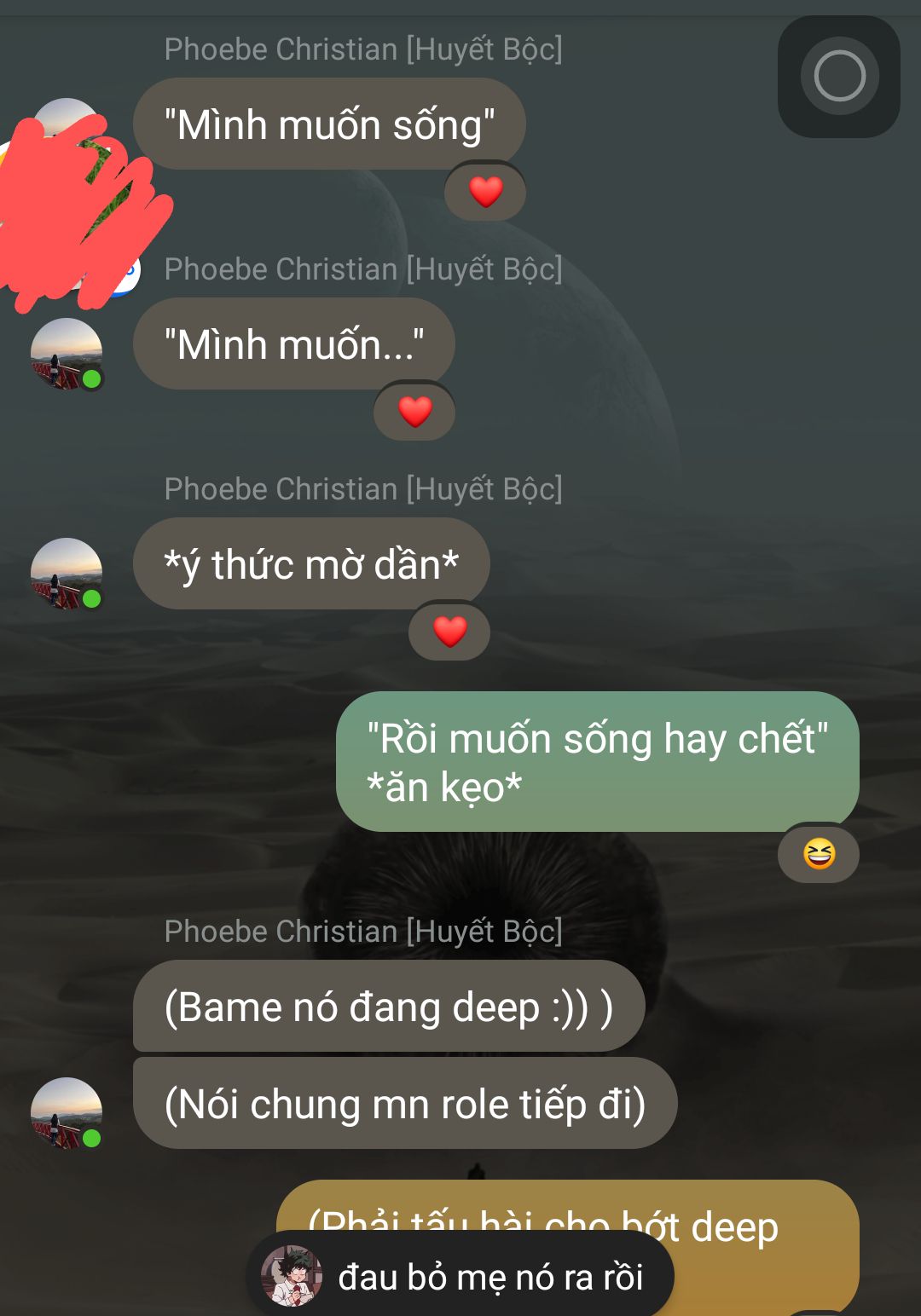View laughing reaction on "Rồi muốn sống hay chết"
The image size is (921, 1316).
(x=818, y=853)
